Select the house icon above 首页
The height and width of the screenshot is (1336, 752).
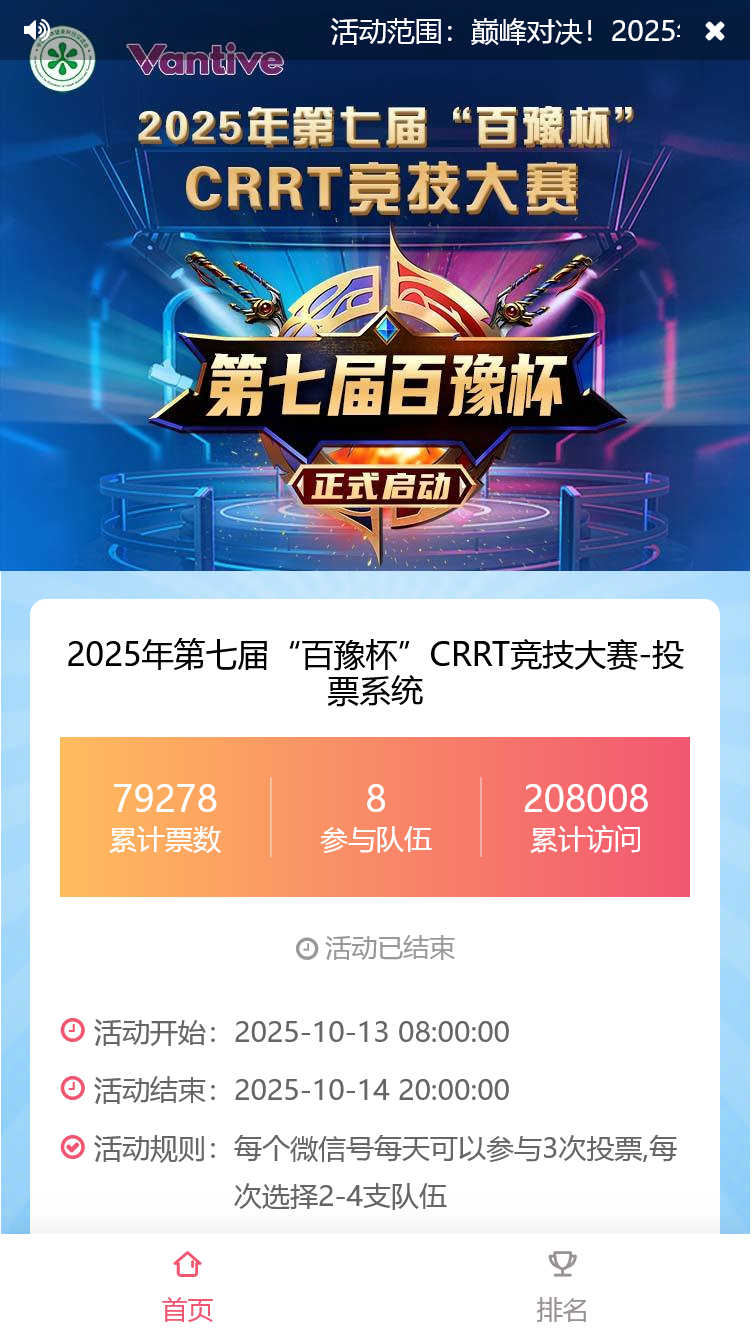tap(186, 1264)
